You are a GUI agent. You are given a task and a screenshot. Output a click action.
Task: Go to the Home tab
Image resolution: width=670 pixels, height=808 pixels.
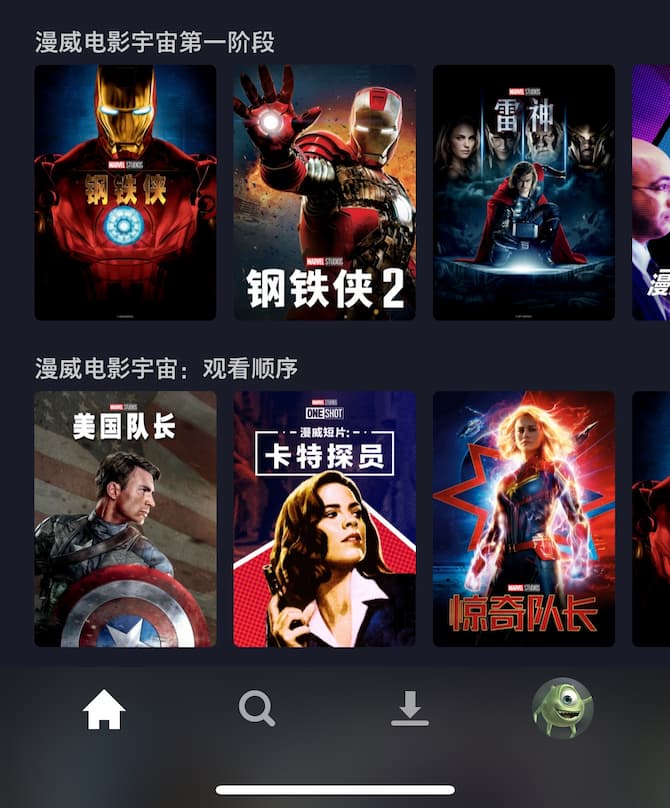pos(104,710)
